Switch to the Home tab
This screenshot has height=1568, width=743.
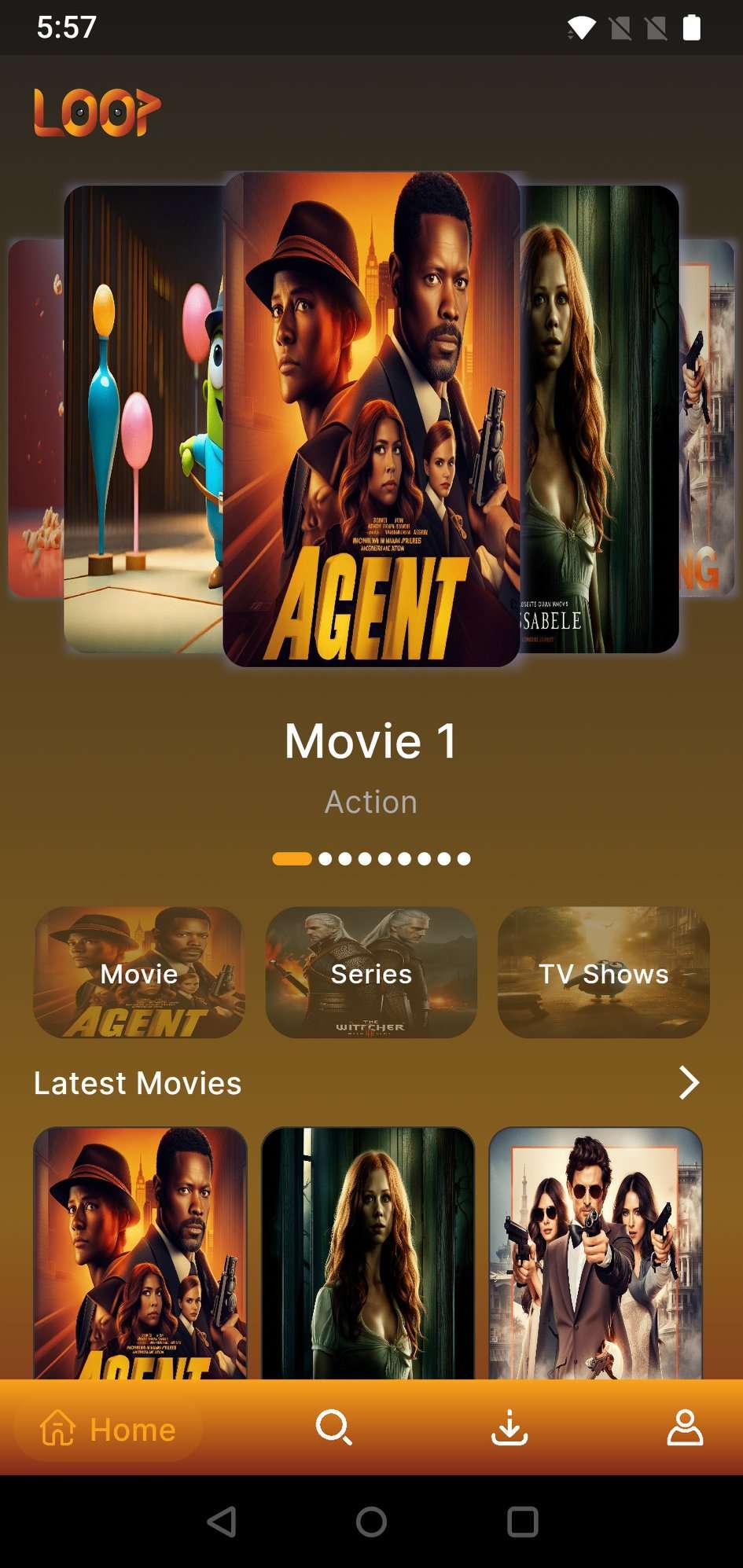(x=109, y=1429)
